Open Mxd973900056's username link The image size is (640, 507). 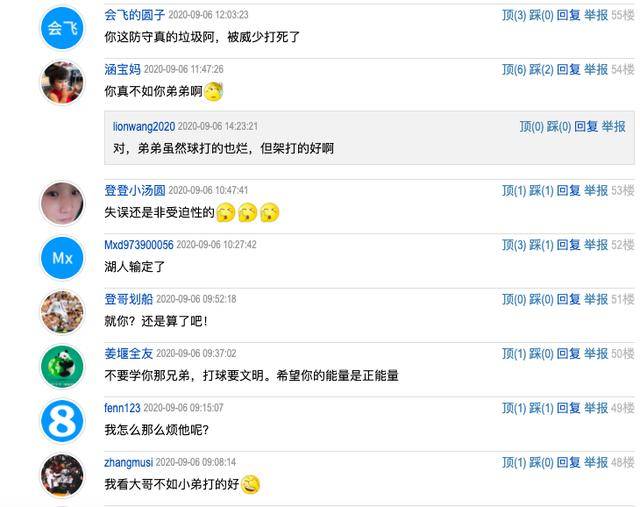[139, 245]
